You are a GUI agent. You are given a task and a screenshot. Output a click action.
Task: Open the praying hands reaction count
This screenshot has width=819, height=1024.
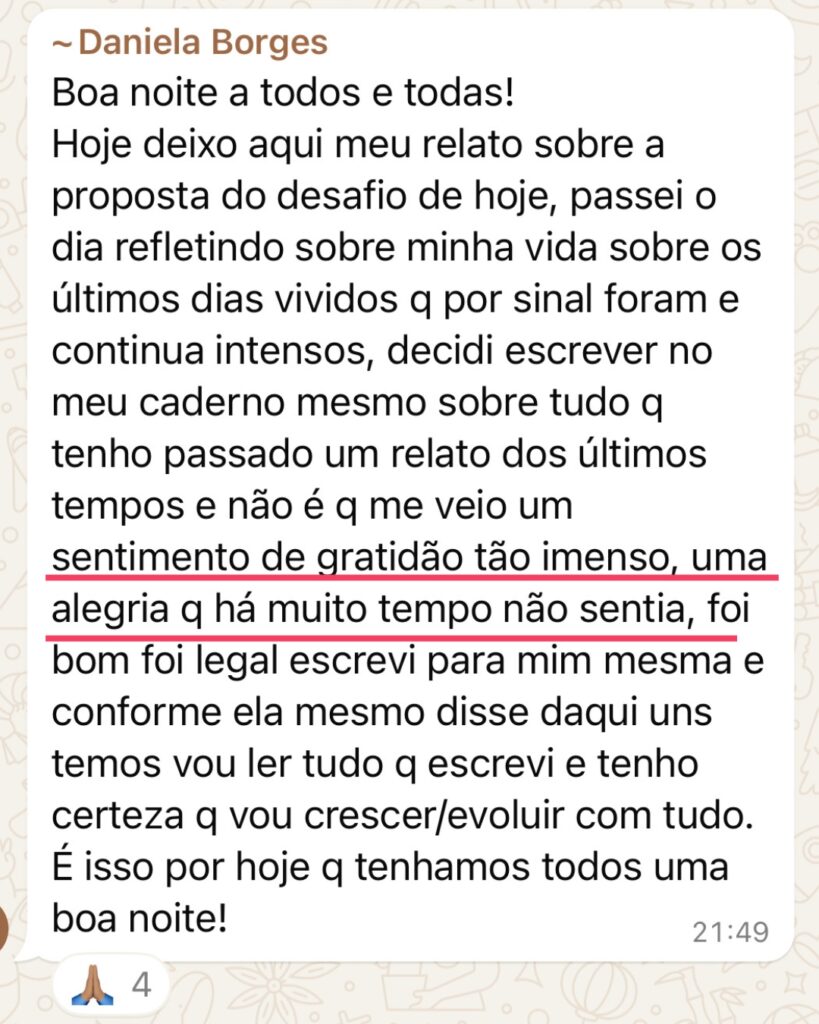tap(112, 985)
